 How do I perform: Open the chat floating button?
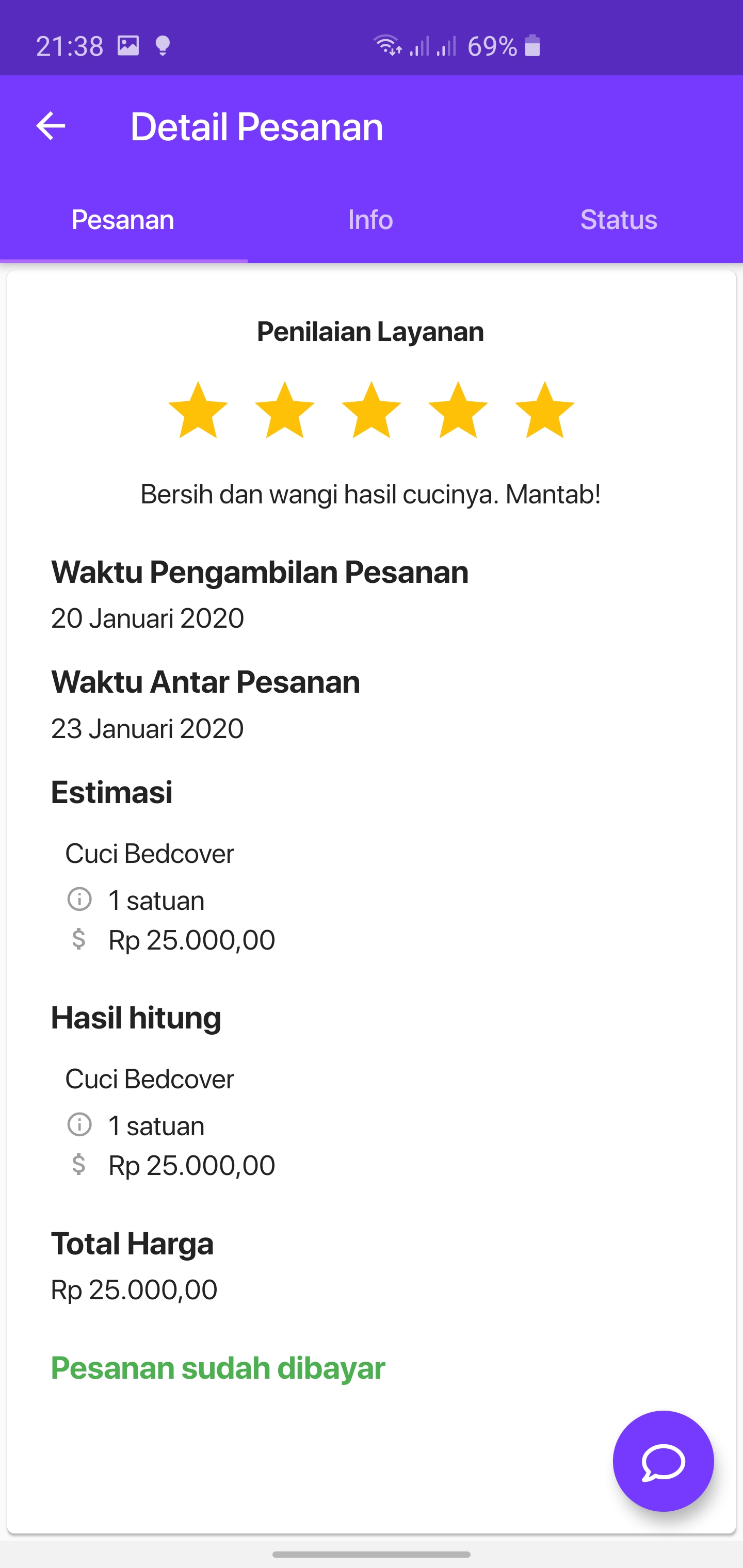click(663, 1461)
